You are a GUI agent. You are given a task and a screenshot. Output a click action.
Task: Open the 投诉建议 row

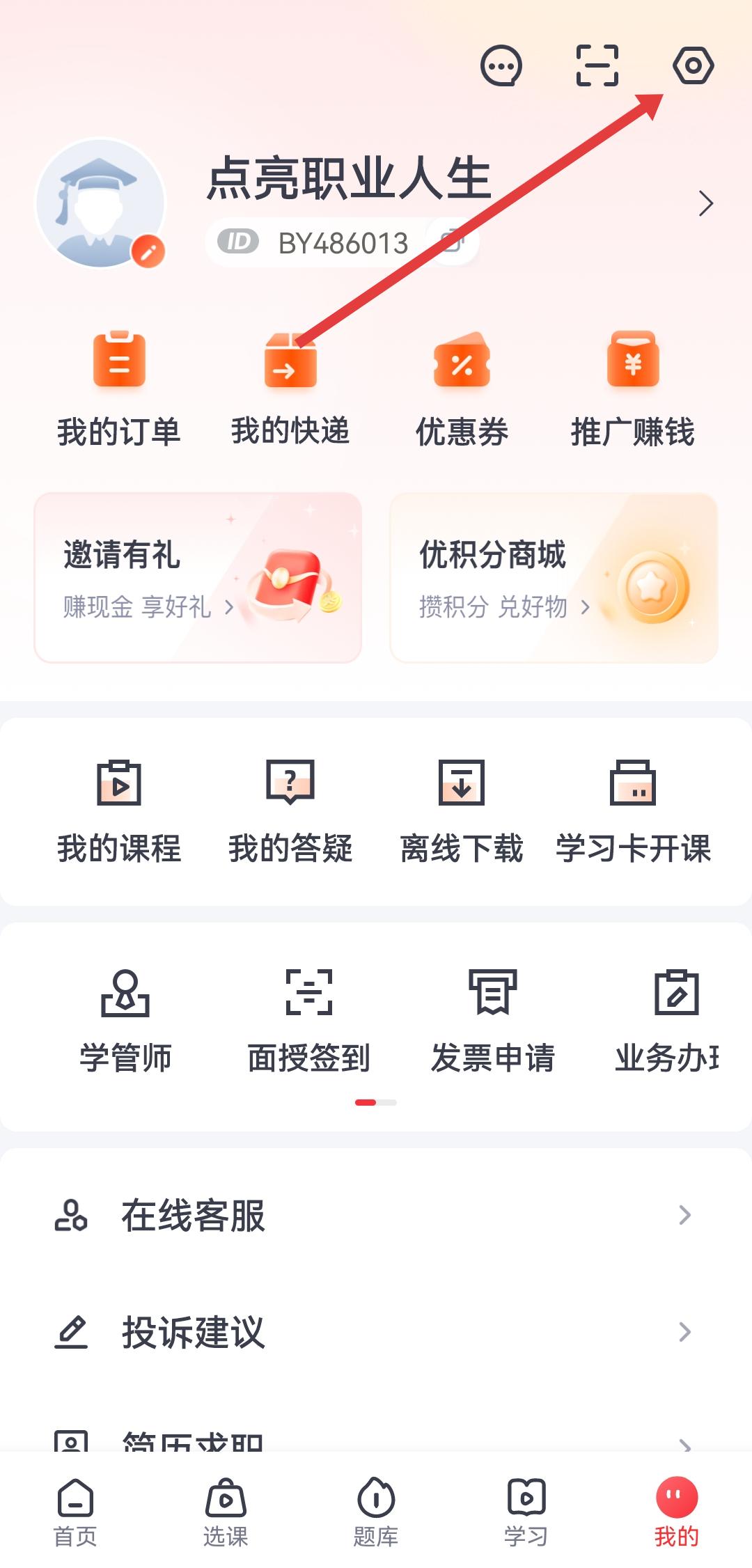coord(376,1332)
